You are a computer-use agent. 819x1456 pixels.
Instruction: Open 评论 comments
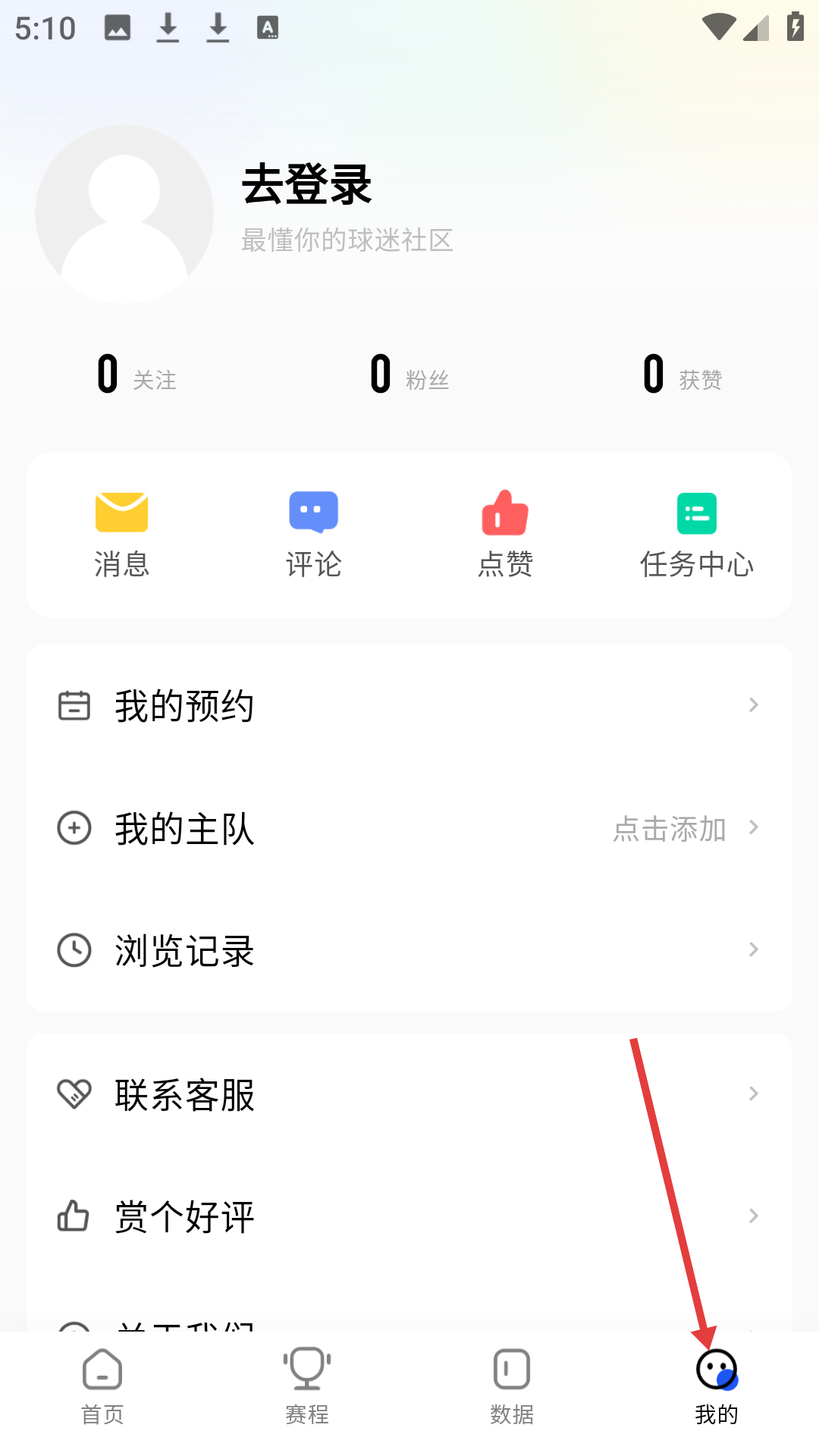[x=313, y=535]
